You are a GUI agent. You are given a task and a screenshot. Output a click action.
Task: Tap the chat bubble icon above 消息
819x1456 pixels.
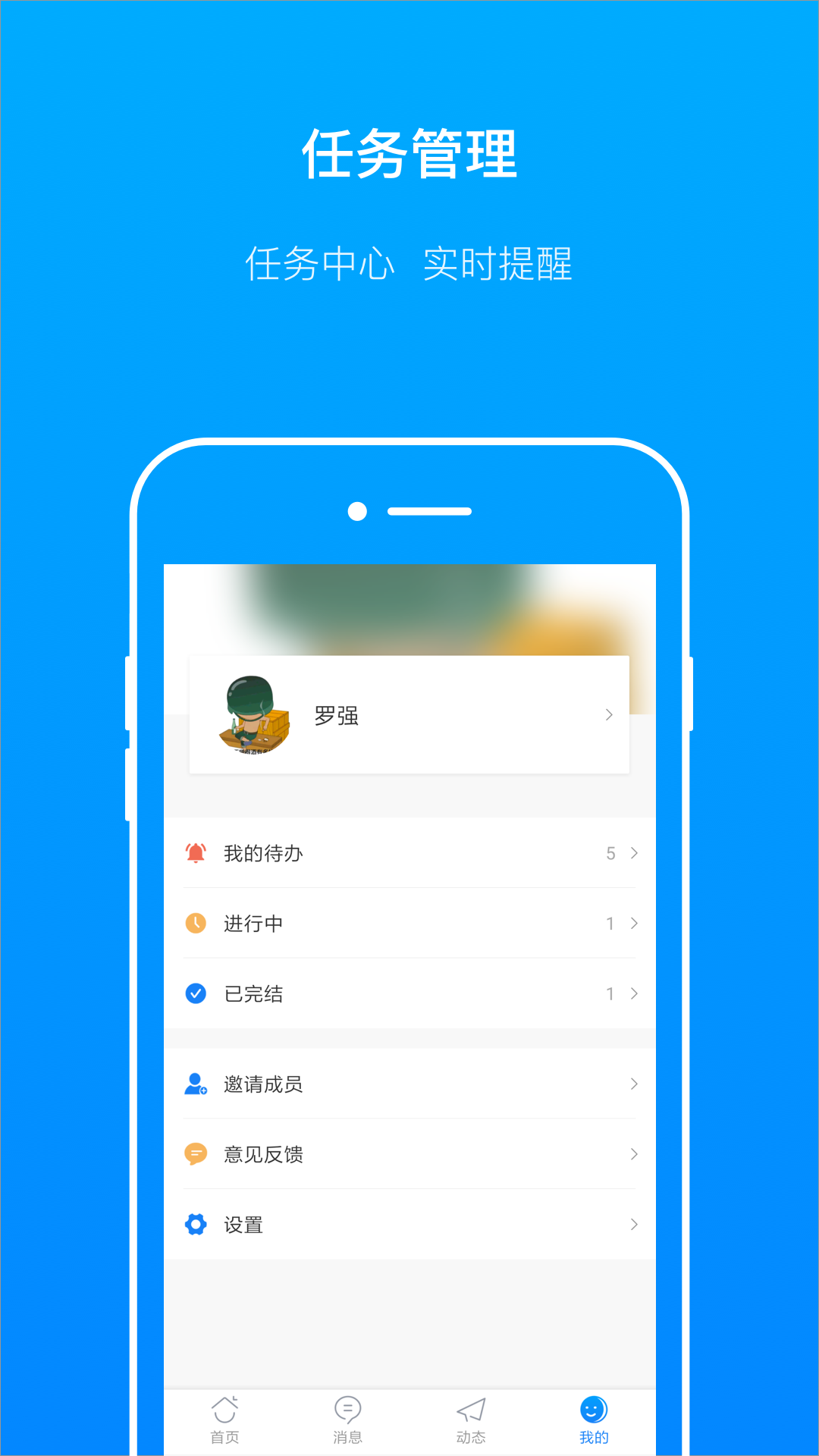[347, 1409]
